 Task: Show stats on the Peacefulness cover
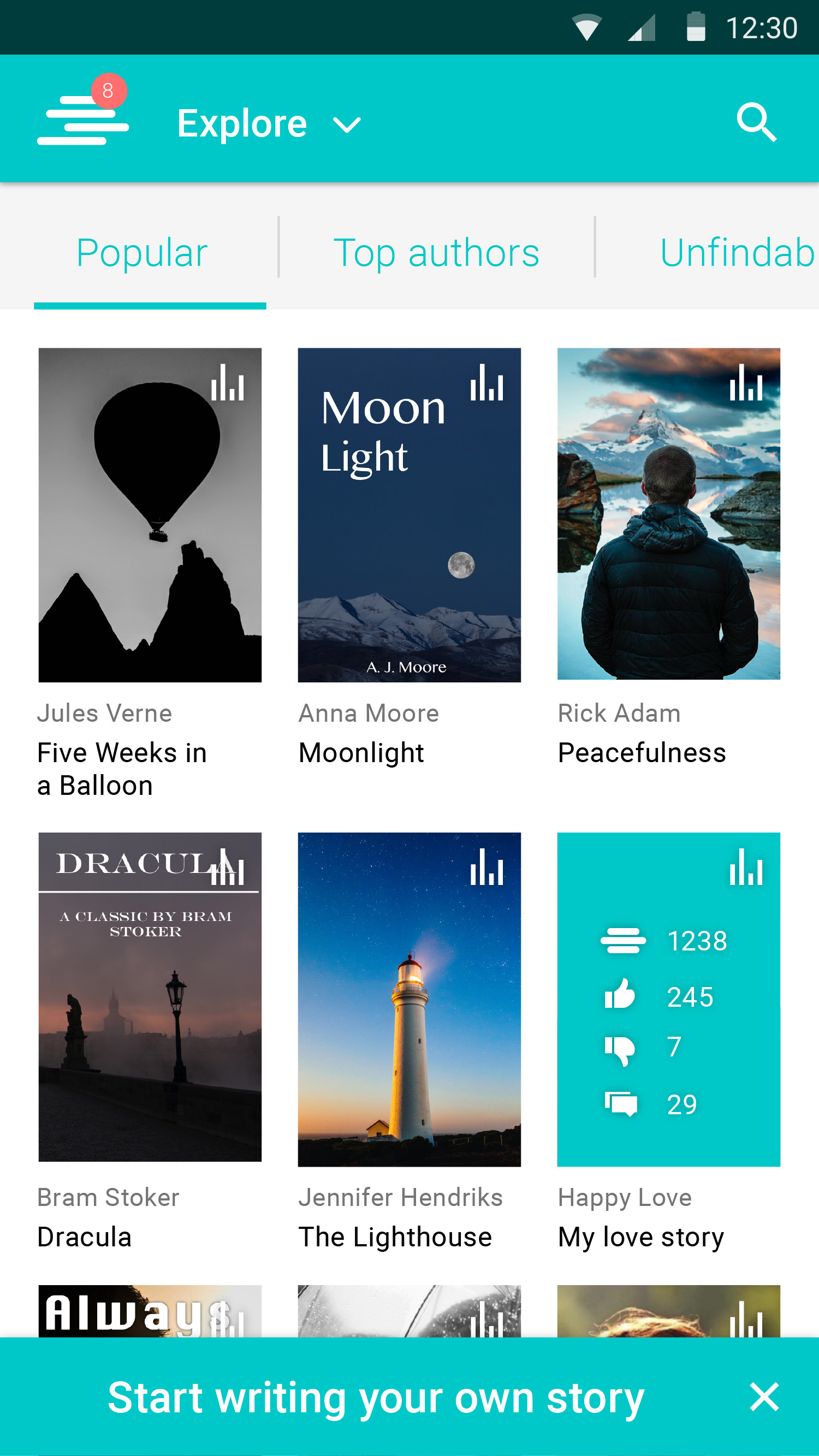pyautogui.click(x=746, y=383)
